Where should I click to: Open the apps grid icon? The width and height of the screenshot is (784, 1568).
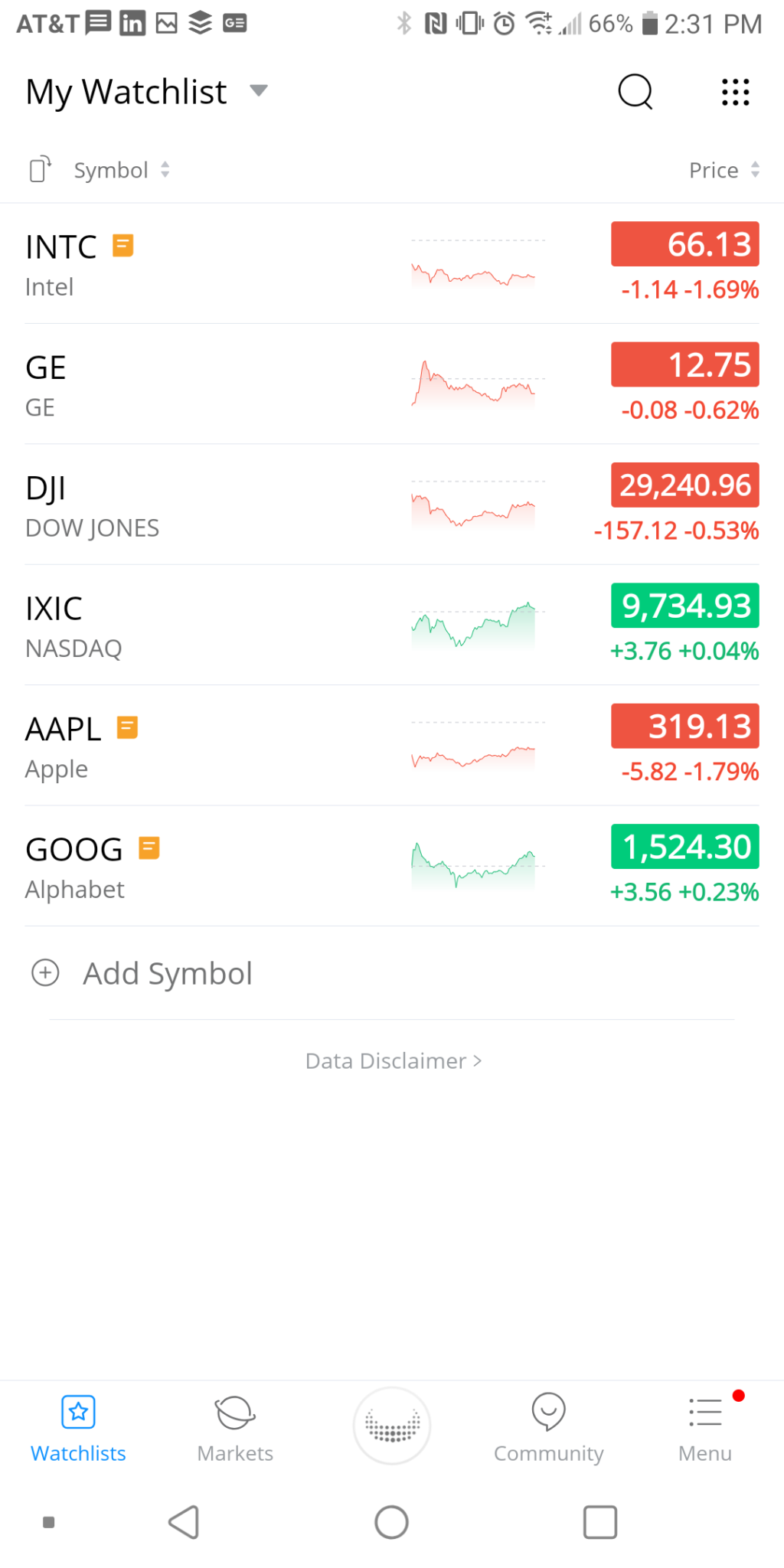point(734,92)
